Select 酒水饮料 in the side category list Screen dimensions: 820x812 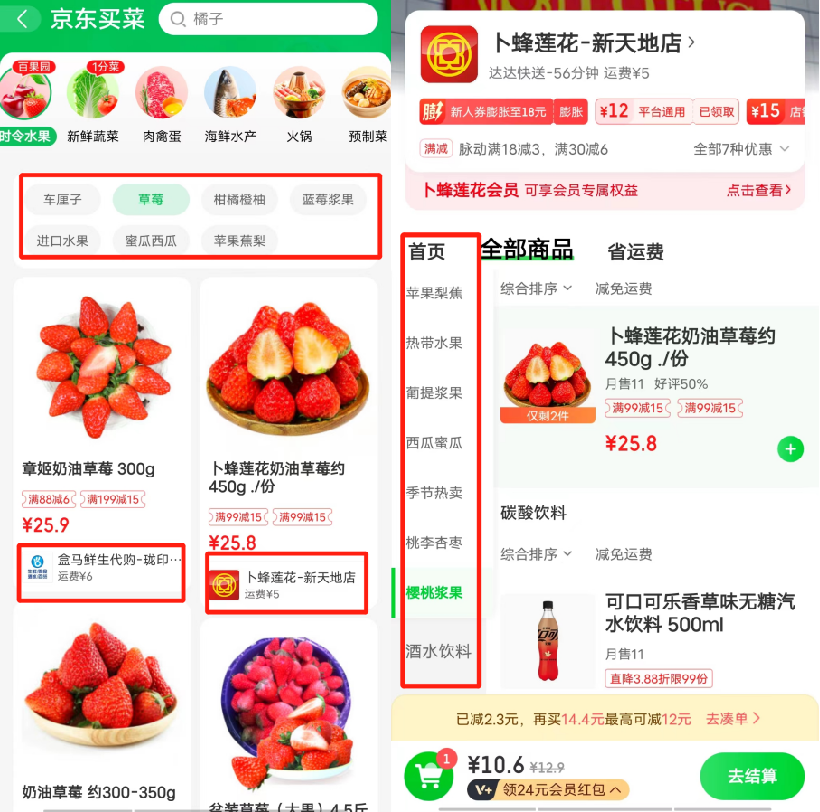click(438, 651)
